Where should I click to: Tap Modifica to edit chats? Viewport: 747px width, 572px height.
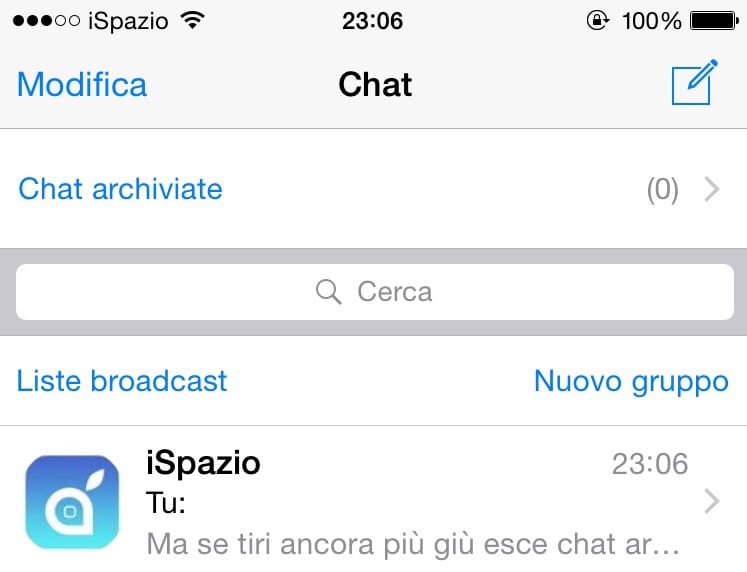82,85
